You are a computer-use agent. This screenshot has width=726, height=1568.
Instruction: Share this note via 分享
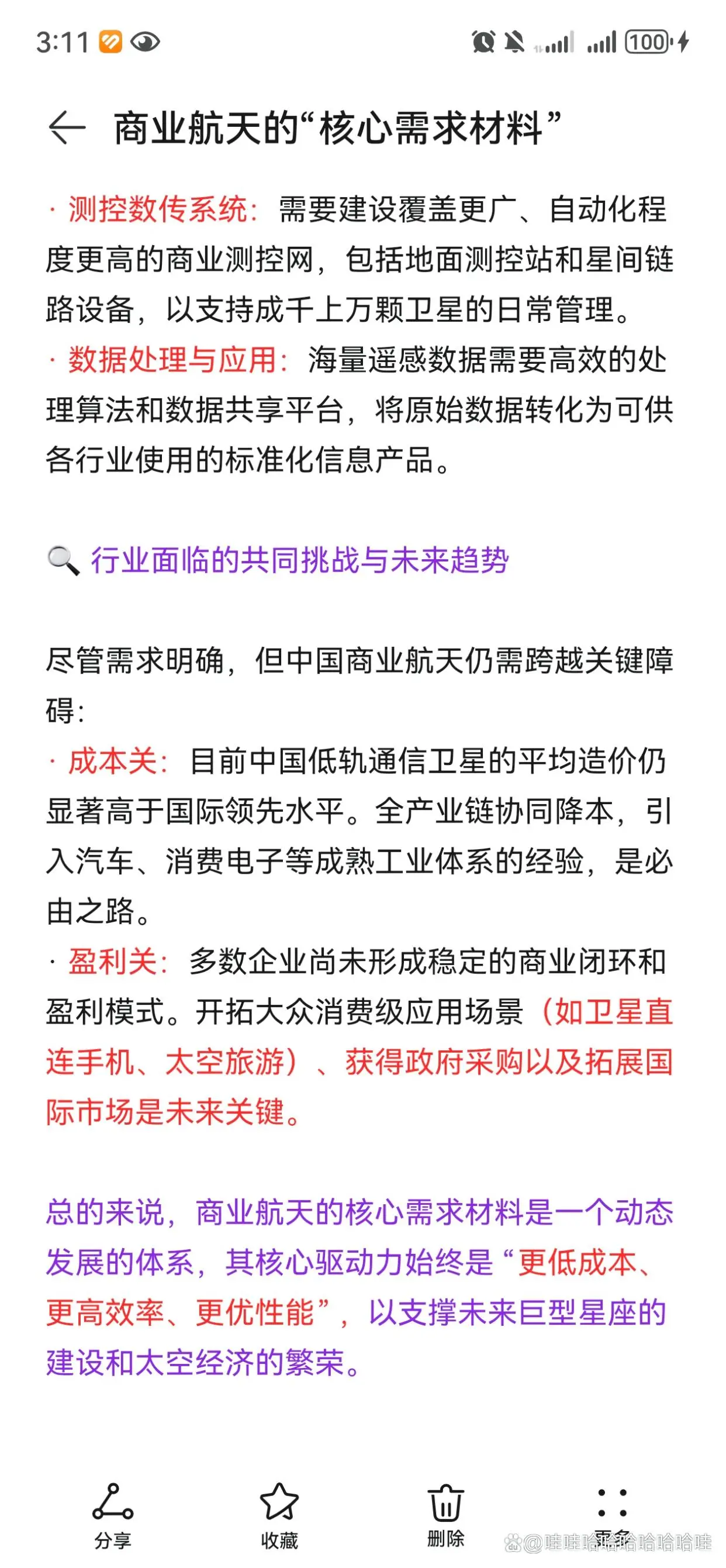click(113, 1514)
